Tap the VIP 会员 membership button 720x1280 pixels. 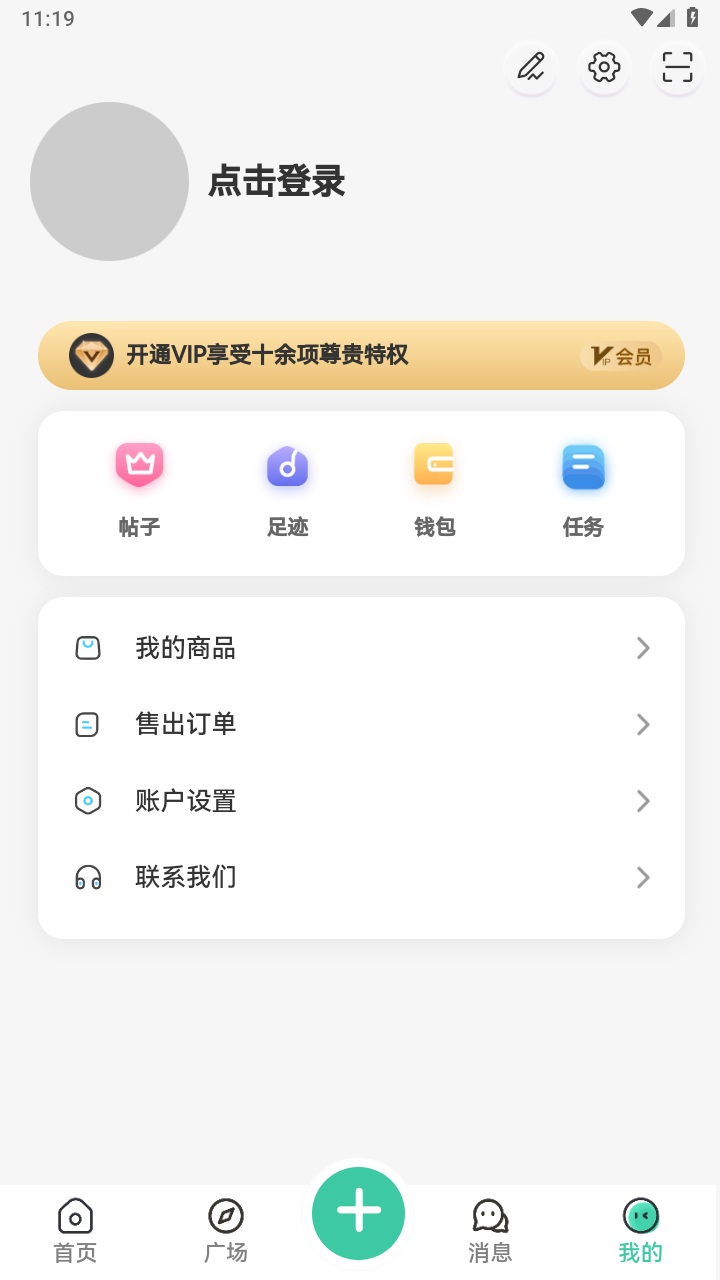(x=620, y=356)
